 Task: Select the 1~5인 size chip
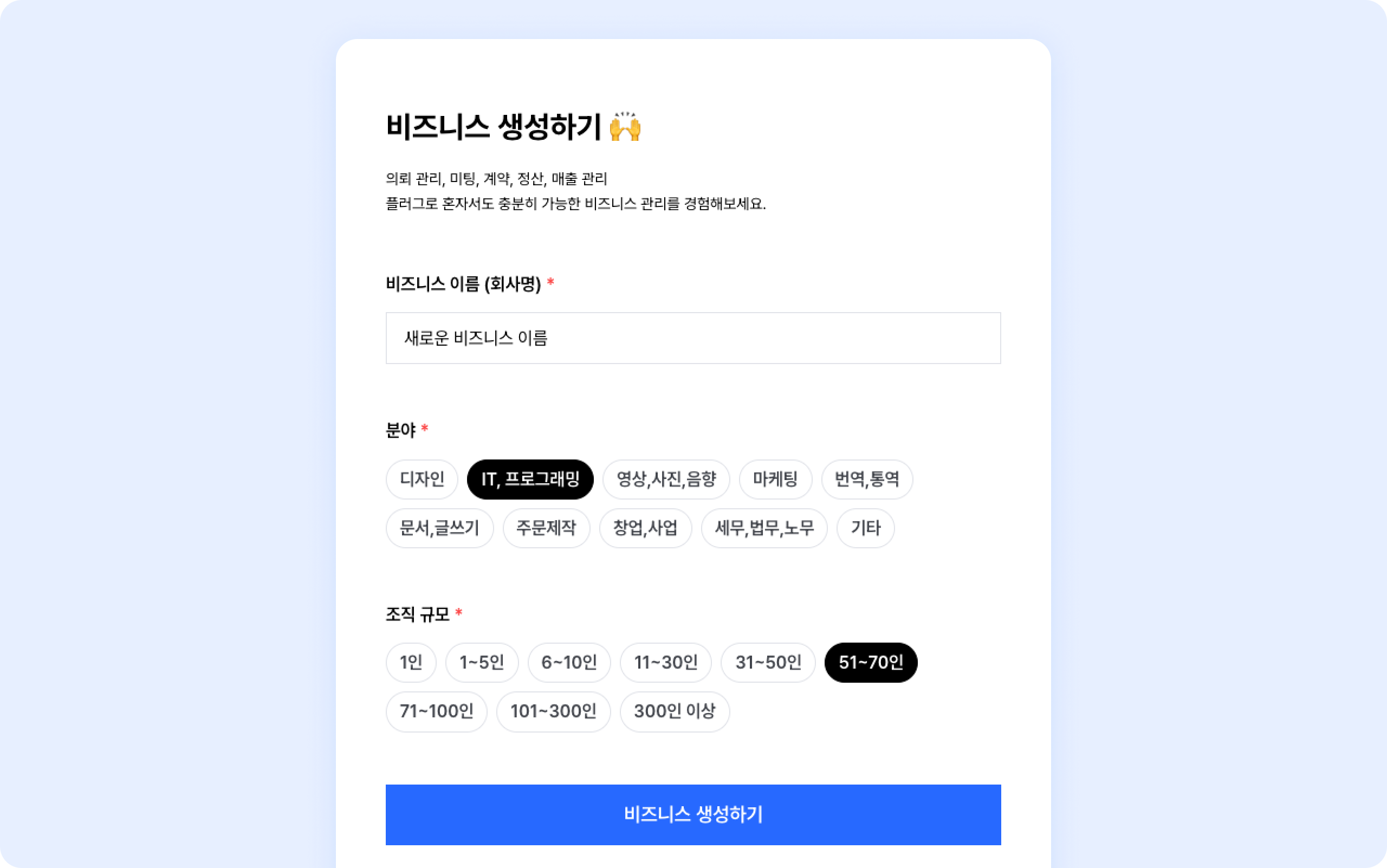pos(482,663)
